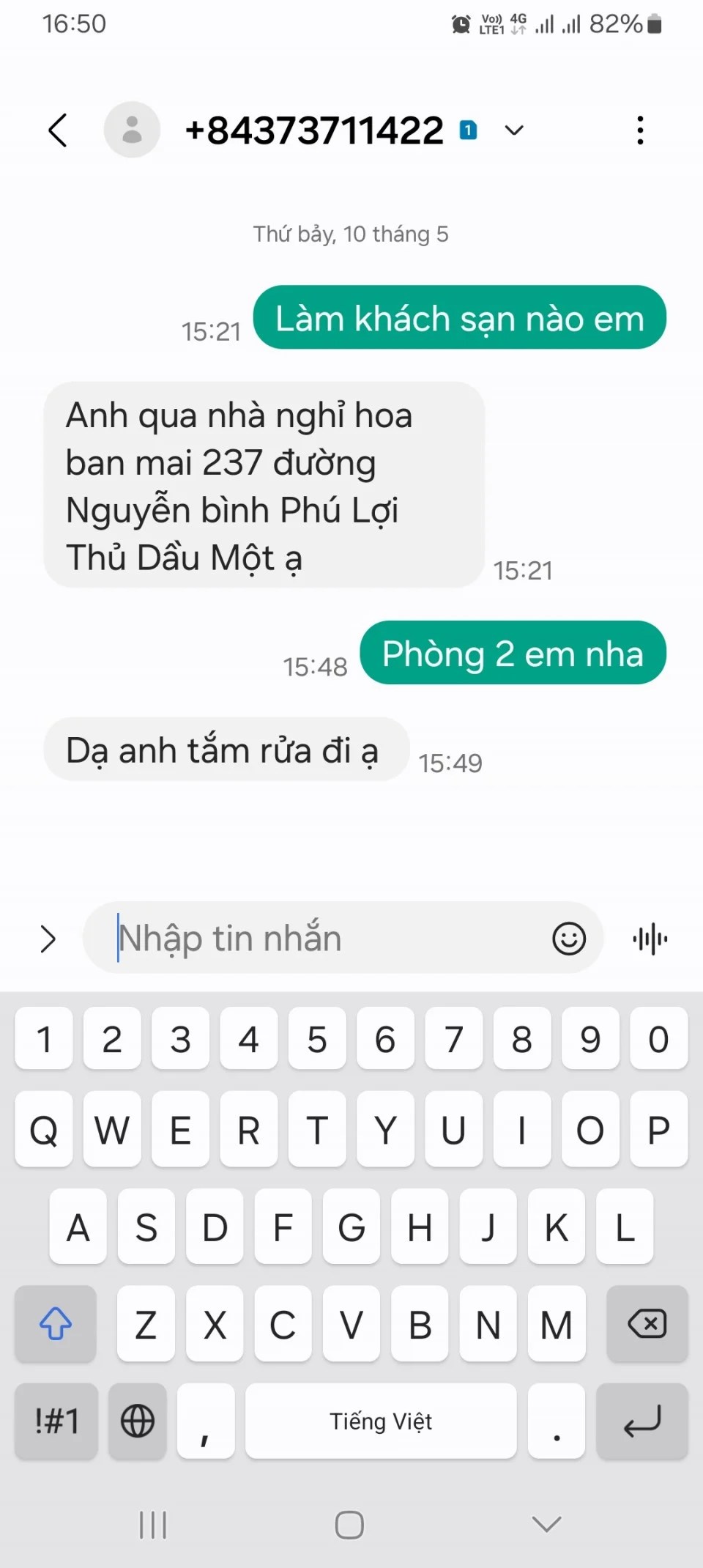The width and height of the screenshot is (703, 1568).
Task: Hide the keyboard with the down chevron
Action: pyautogui.click(x=546, y=1525)
